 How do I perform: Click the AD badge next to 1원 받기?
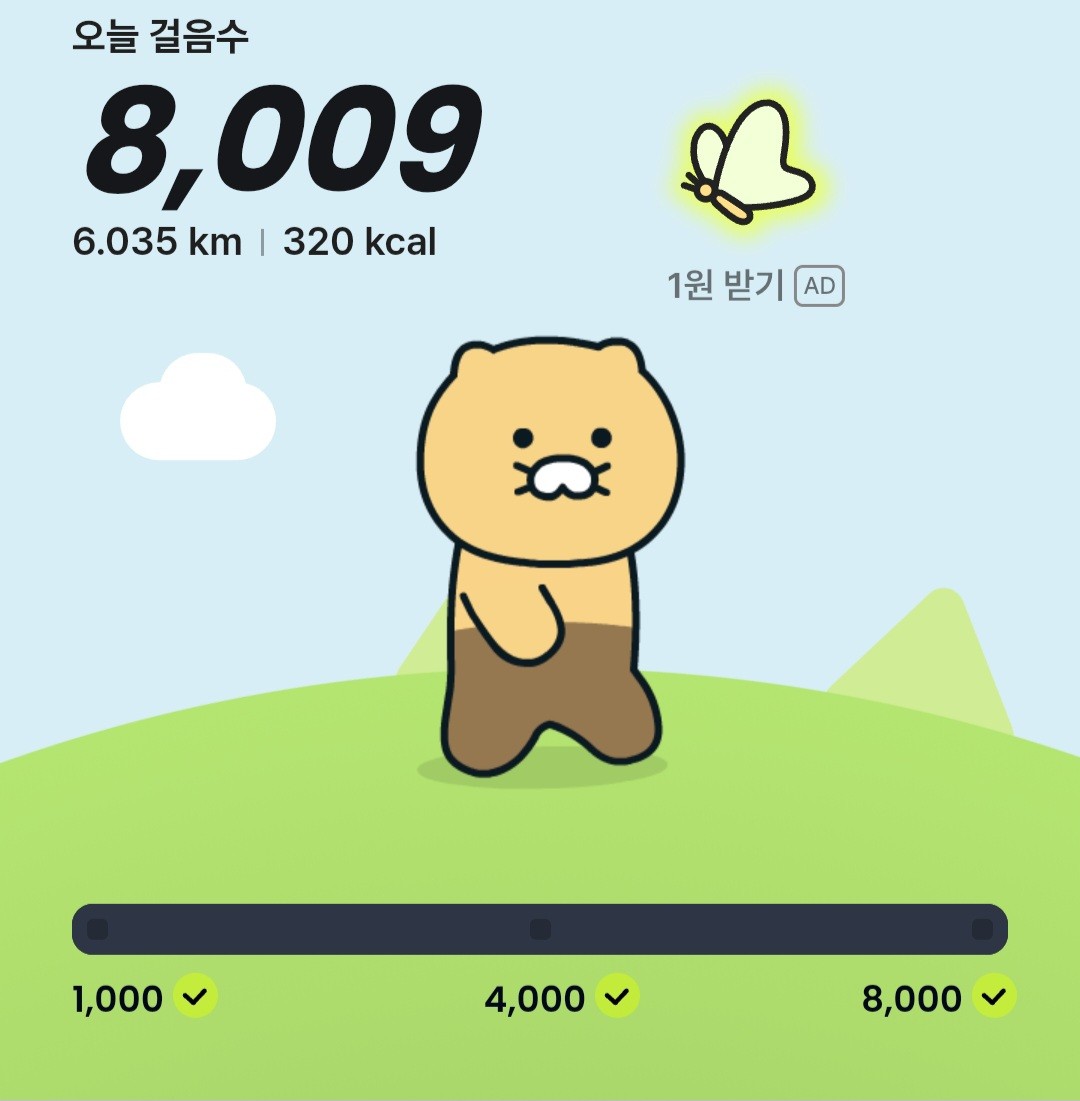[822, 286]
